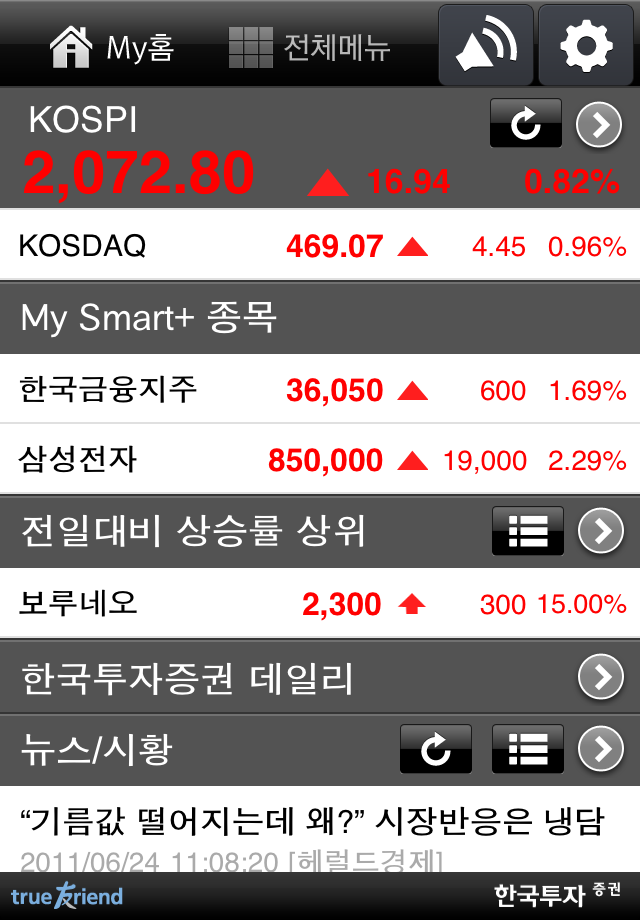Refresh the KOSPI index
This screenshot has height=920, width=640.
[526, 125]
